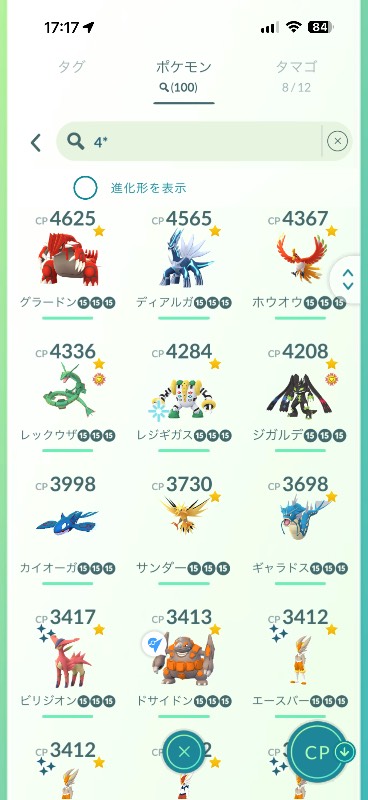Tap the CP sort order button
The width and height of the screenshot is (368, 800).
pos(321,752)
